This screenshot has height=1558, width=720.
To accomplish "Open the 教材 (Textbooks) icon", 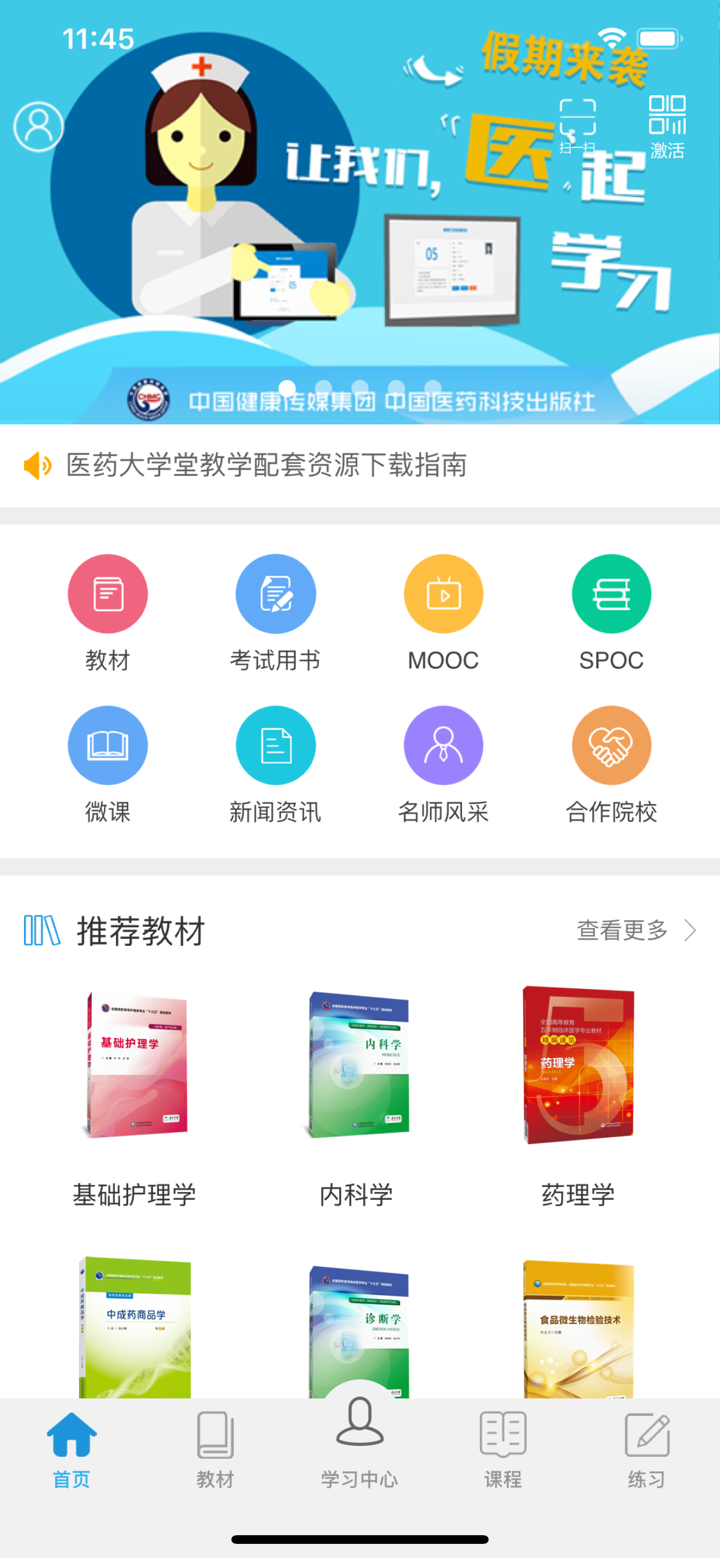I will click(x=107, y=593).
